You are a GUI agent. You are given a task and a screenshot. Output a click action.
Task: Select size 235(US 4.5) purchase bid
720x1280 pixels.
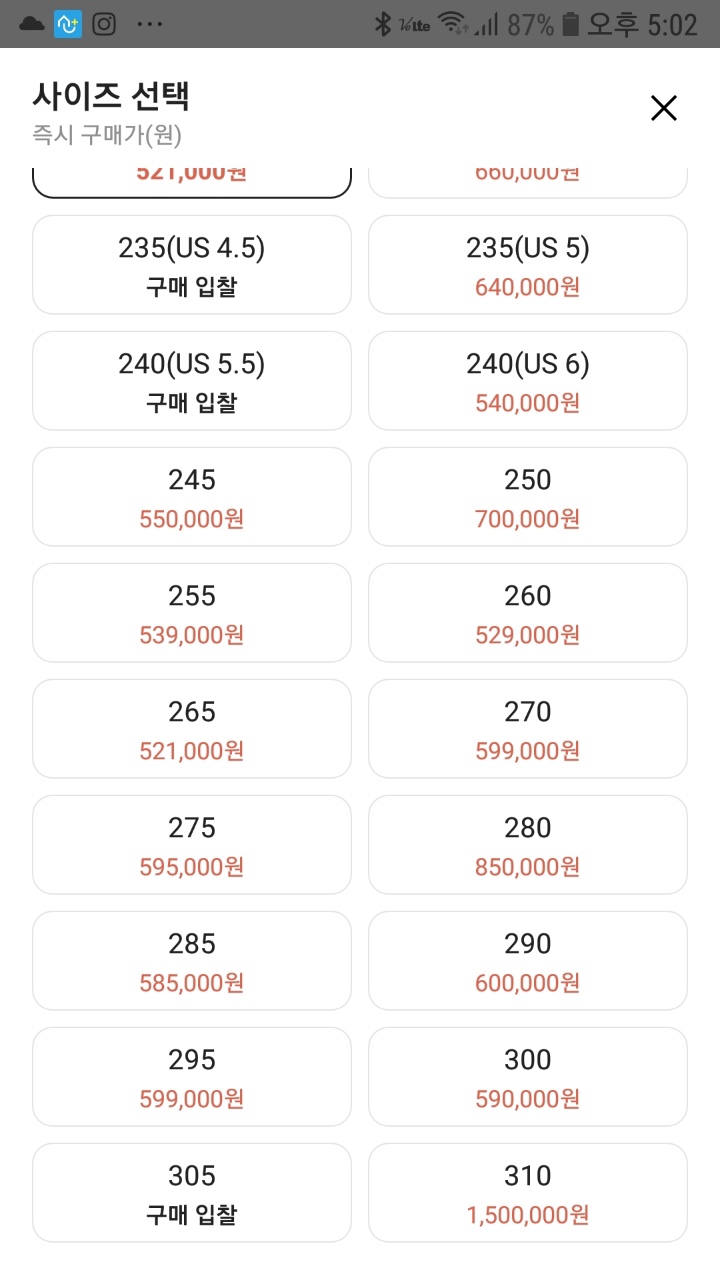192,265
